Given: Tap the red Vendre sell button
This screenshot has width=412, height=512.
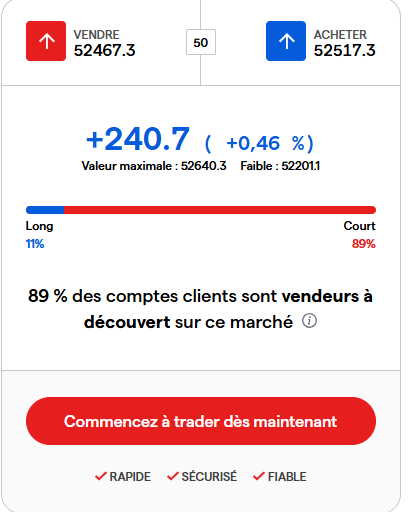Looking at the screenshot, I should pyautogui.click(x=46, y=41).
